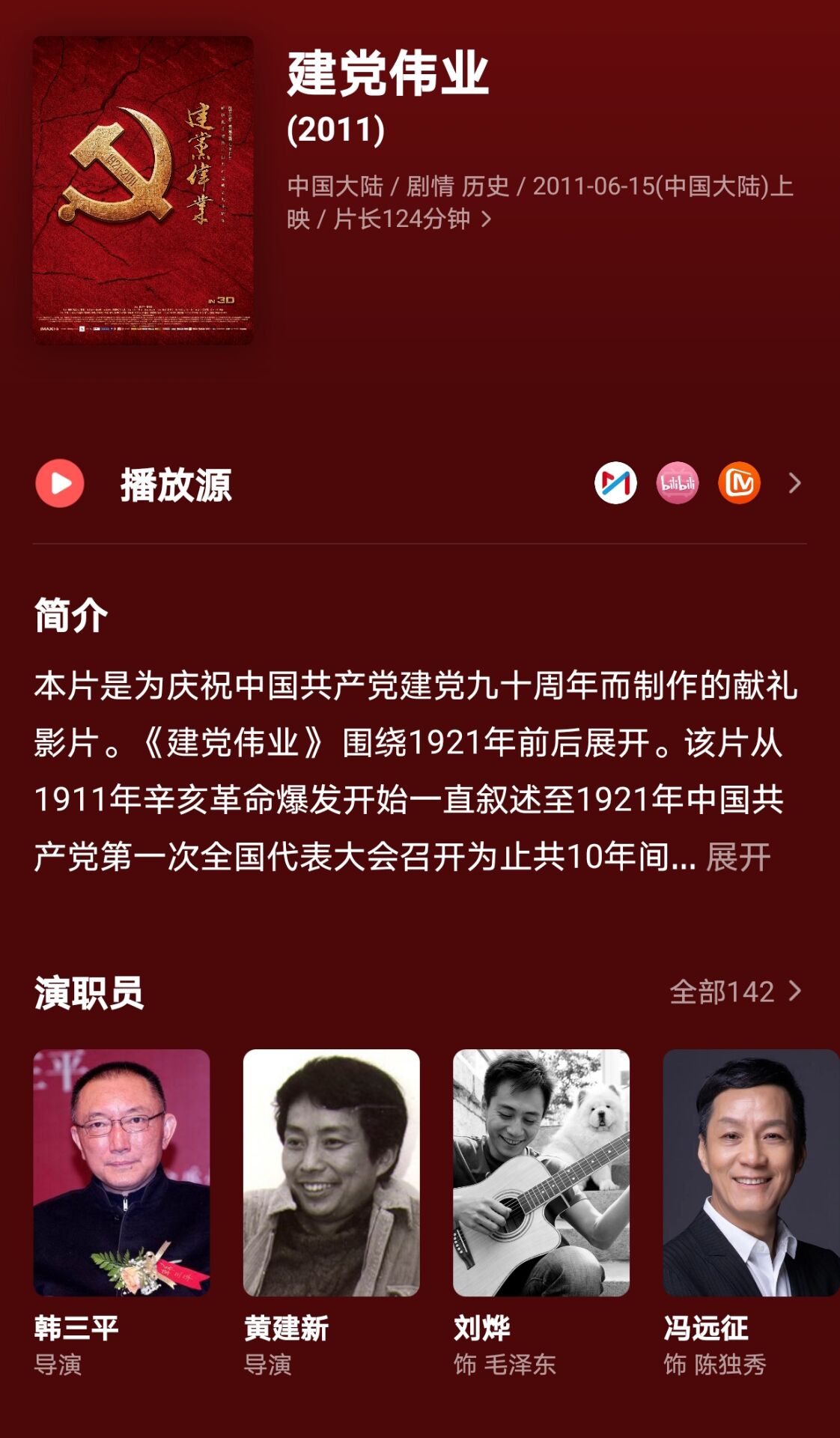The height and width of the screenshot is (1438, 840).
Task: Open the 建党伟业 movie poster
Action: pyautogui.click(x=143, y=190)
